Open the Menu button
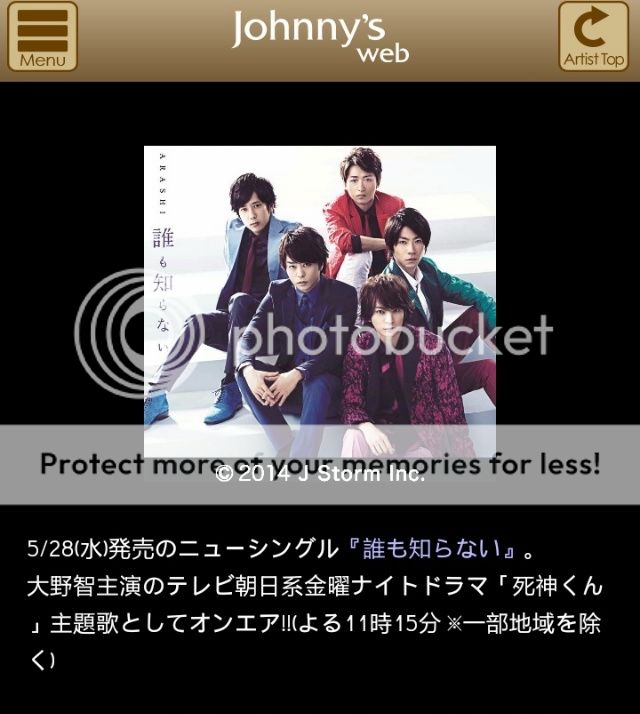 coord(42,37)
